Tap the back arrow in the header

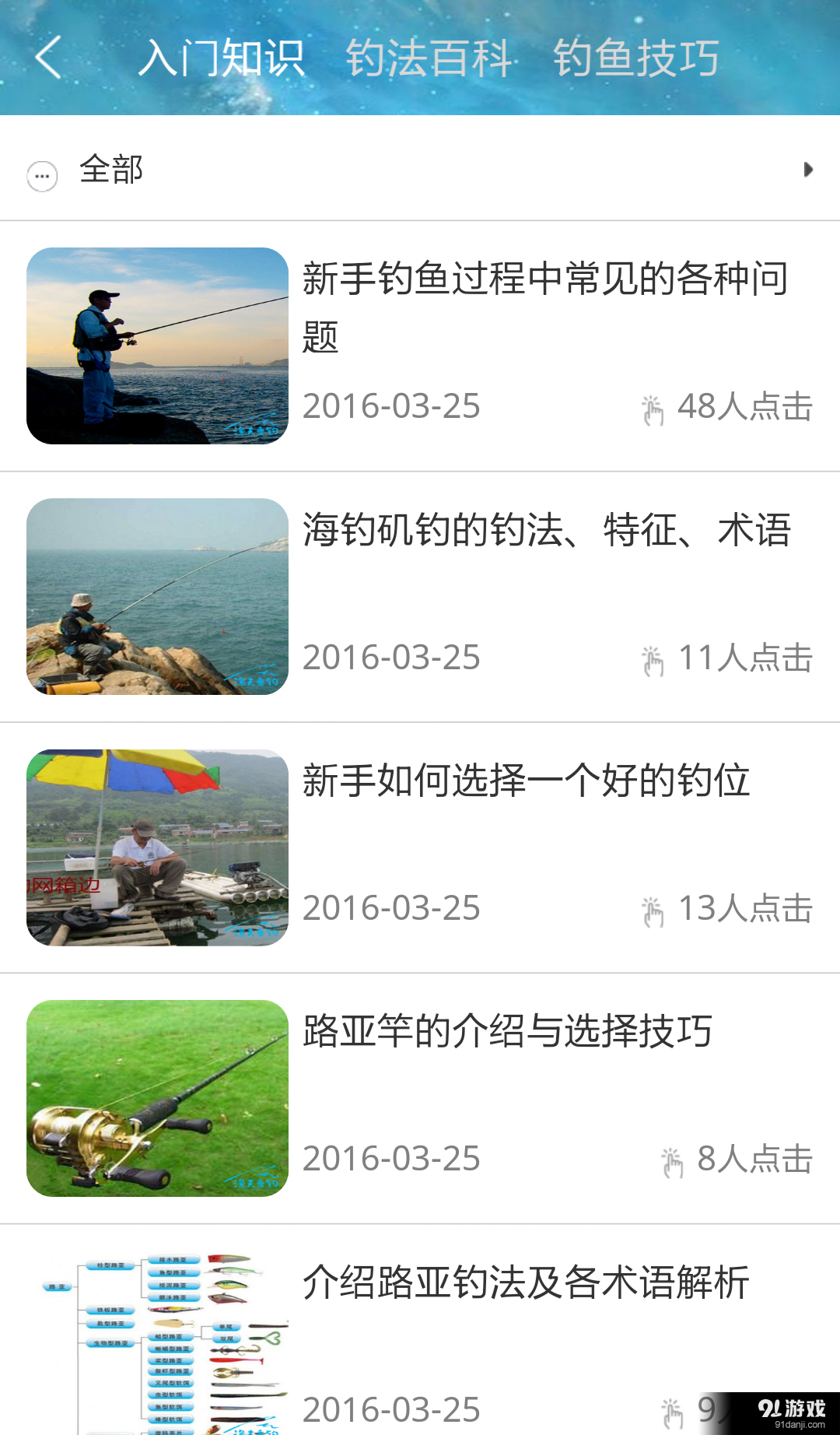[x=48, y=58]
